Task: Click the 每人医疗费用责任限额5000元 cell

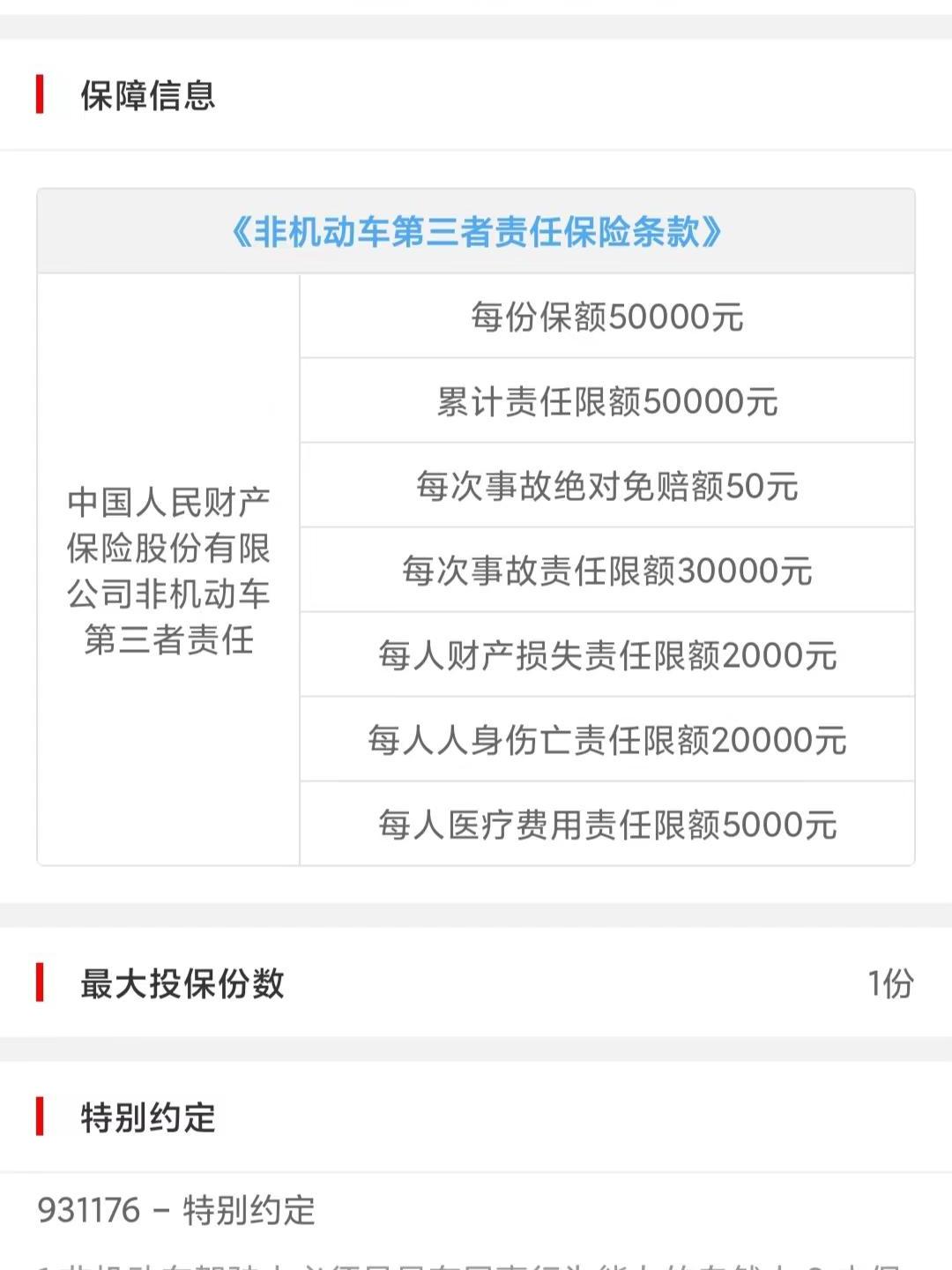Action: click(x=608, y=826)
